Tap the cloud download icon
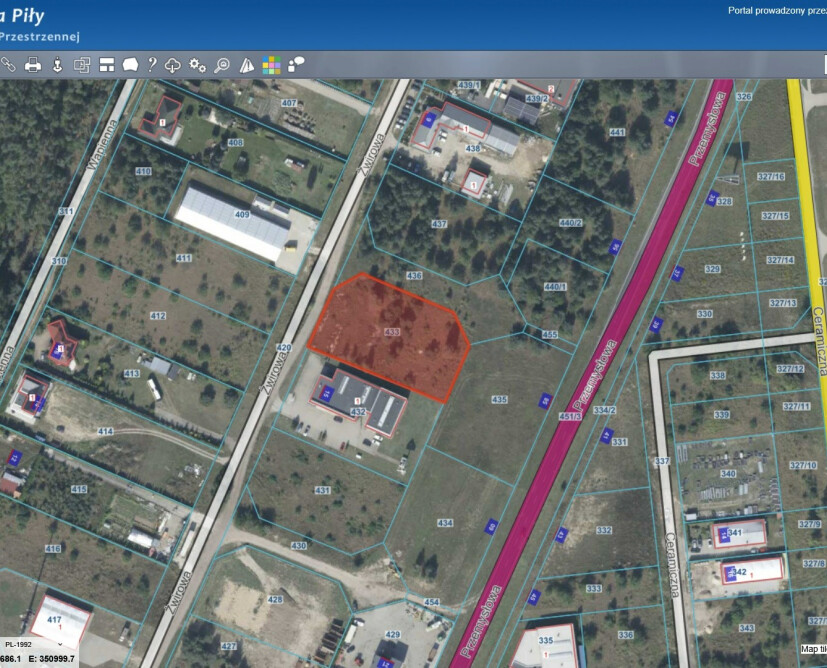Screen dimensions: 827x668 173,65
